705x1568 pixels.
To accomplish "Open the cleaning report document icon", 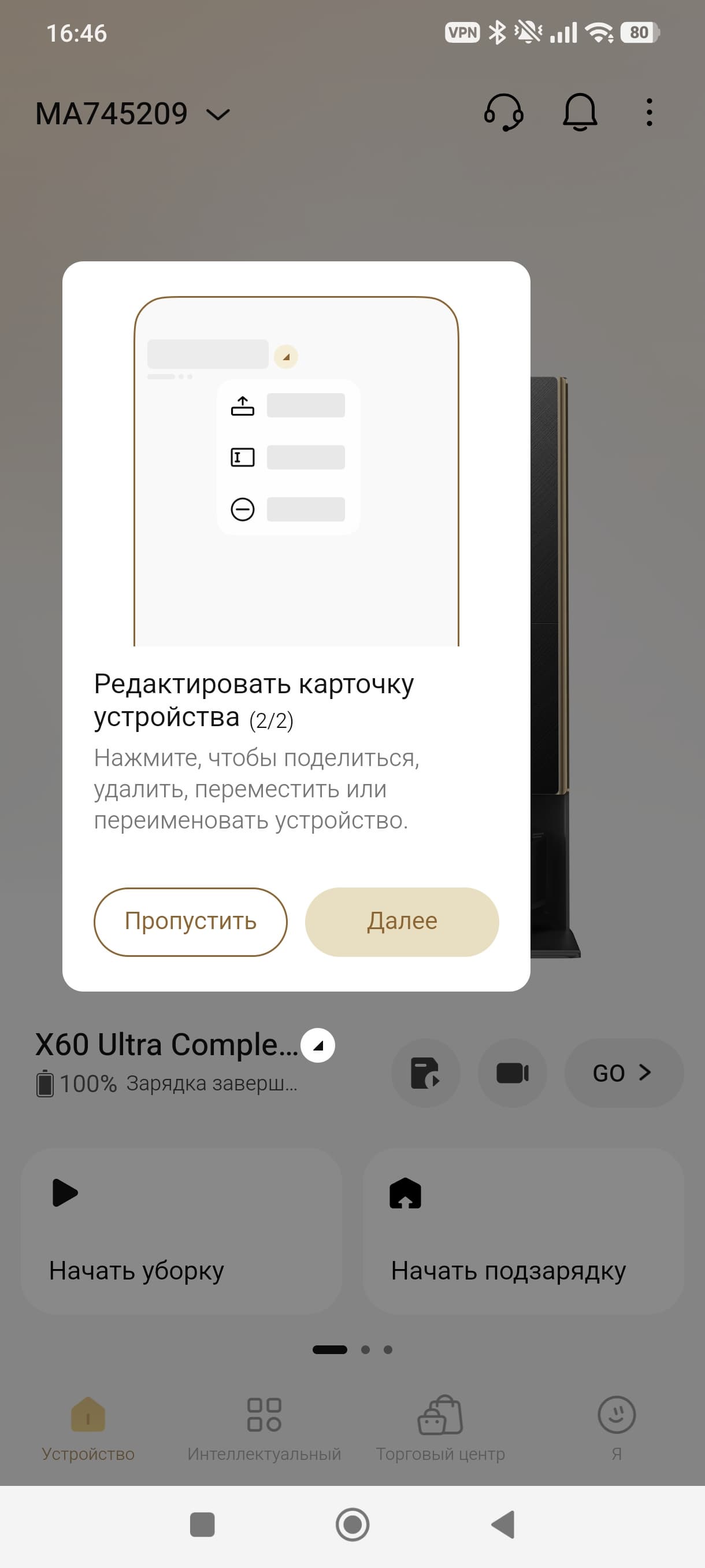I will click(x=425, y=1073).
